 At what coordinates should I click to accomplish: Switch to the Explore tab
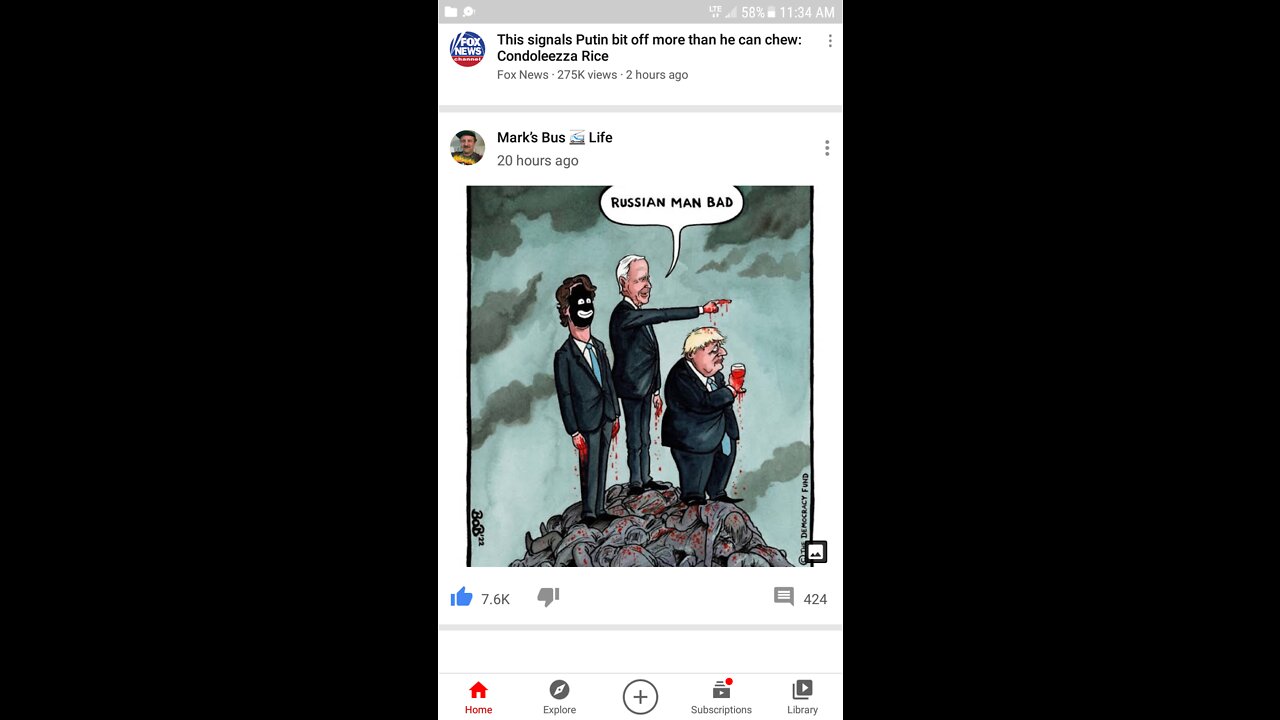tap(559, 697)
